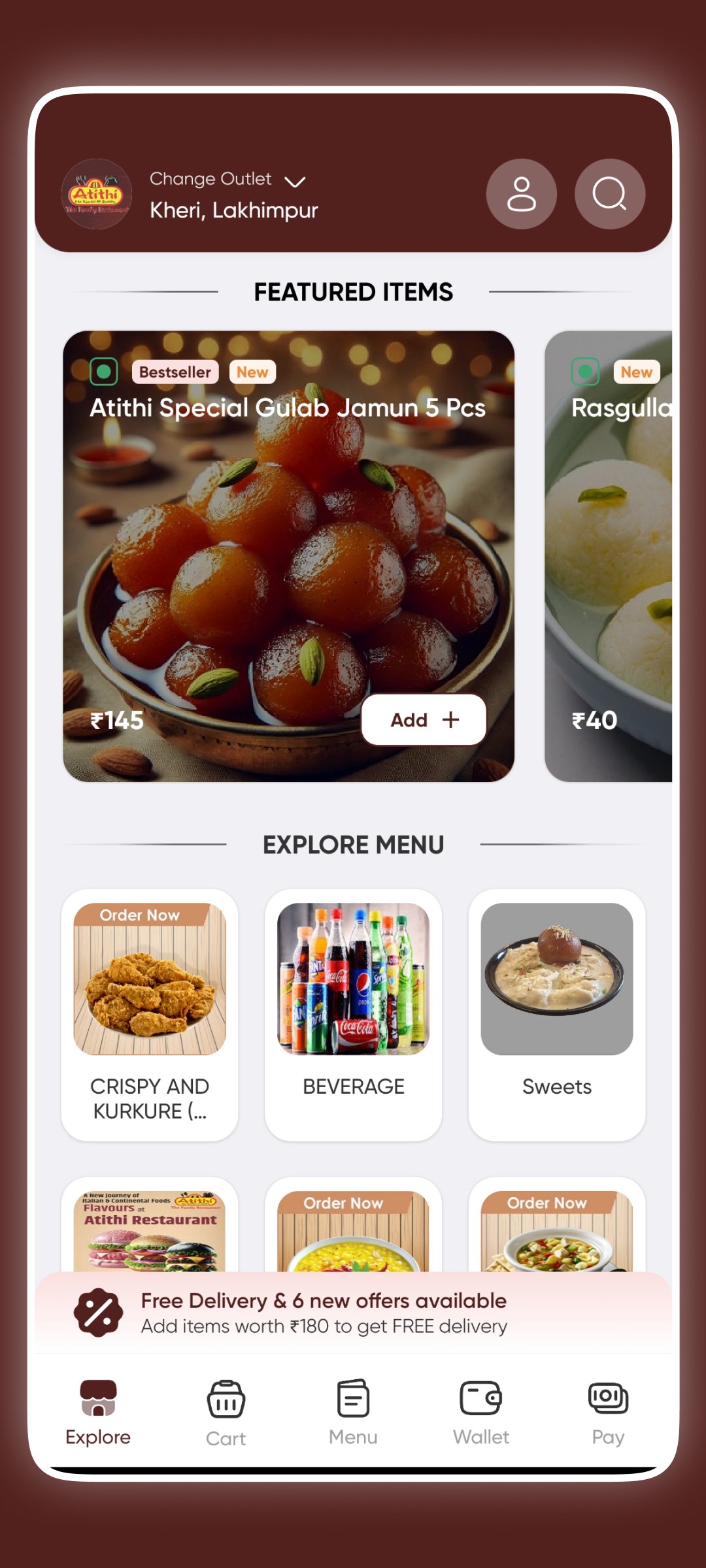Switch to the Cart tab
The height and width of the screenshot is (1568, 706).
226,1414
